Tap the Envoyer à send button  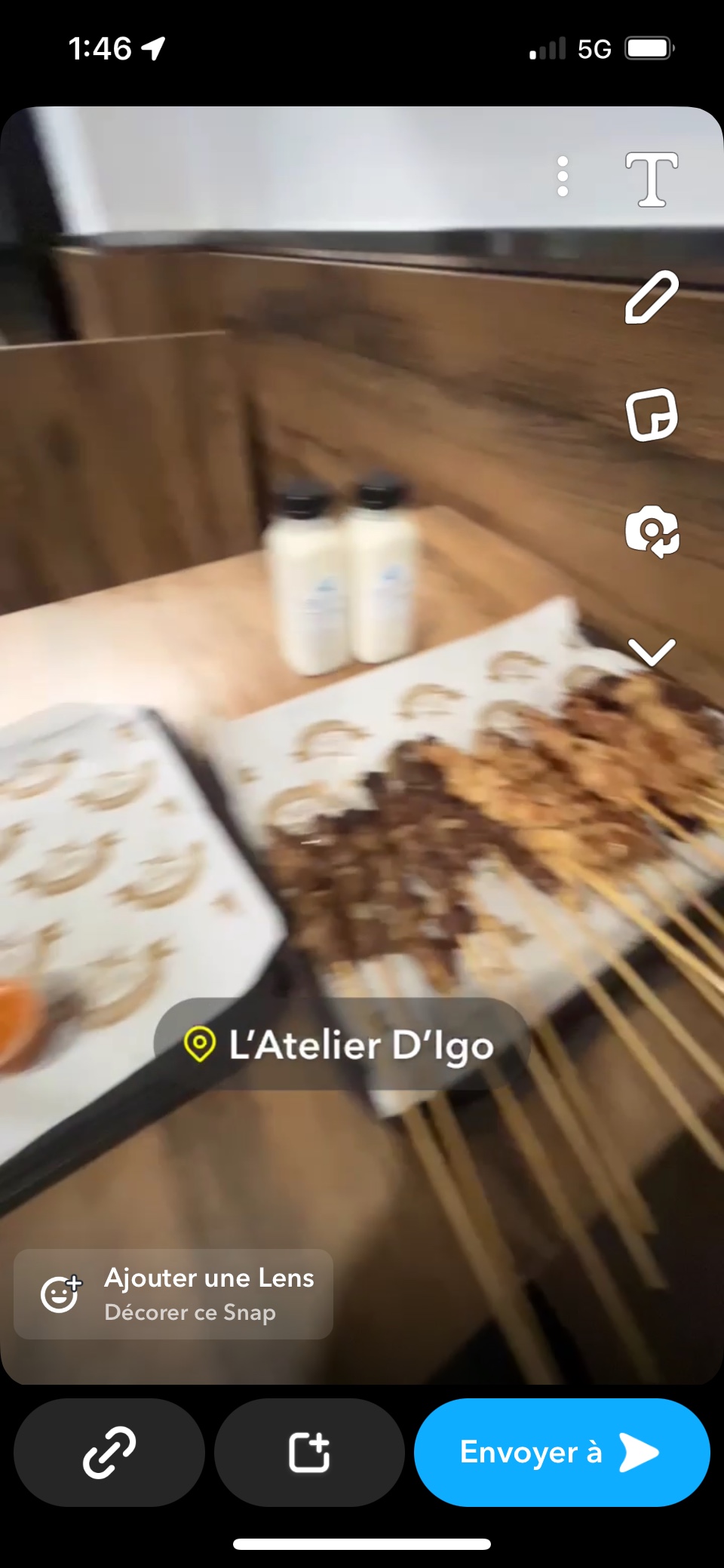click(562, 1452)
